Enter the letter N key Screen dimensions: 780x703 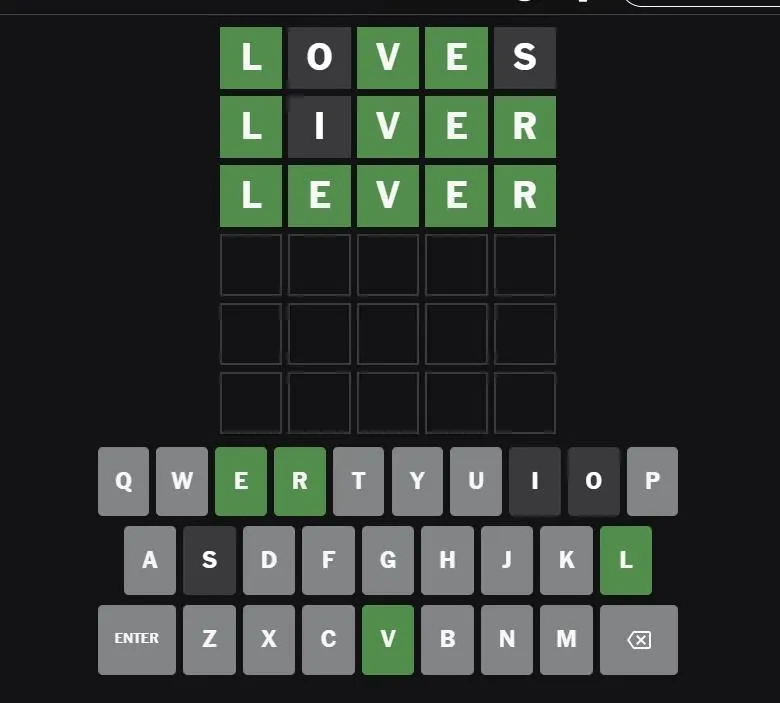pos(507,639)
